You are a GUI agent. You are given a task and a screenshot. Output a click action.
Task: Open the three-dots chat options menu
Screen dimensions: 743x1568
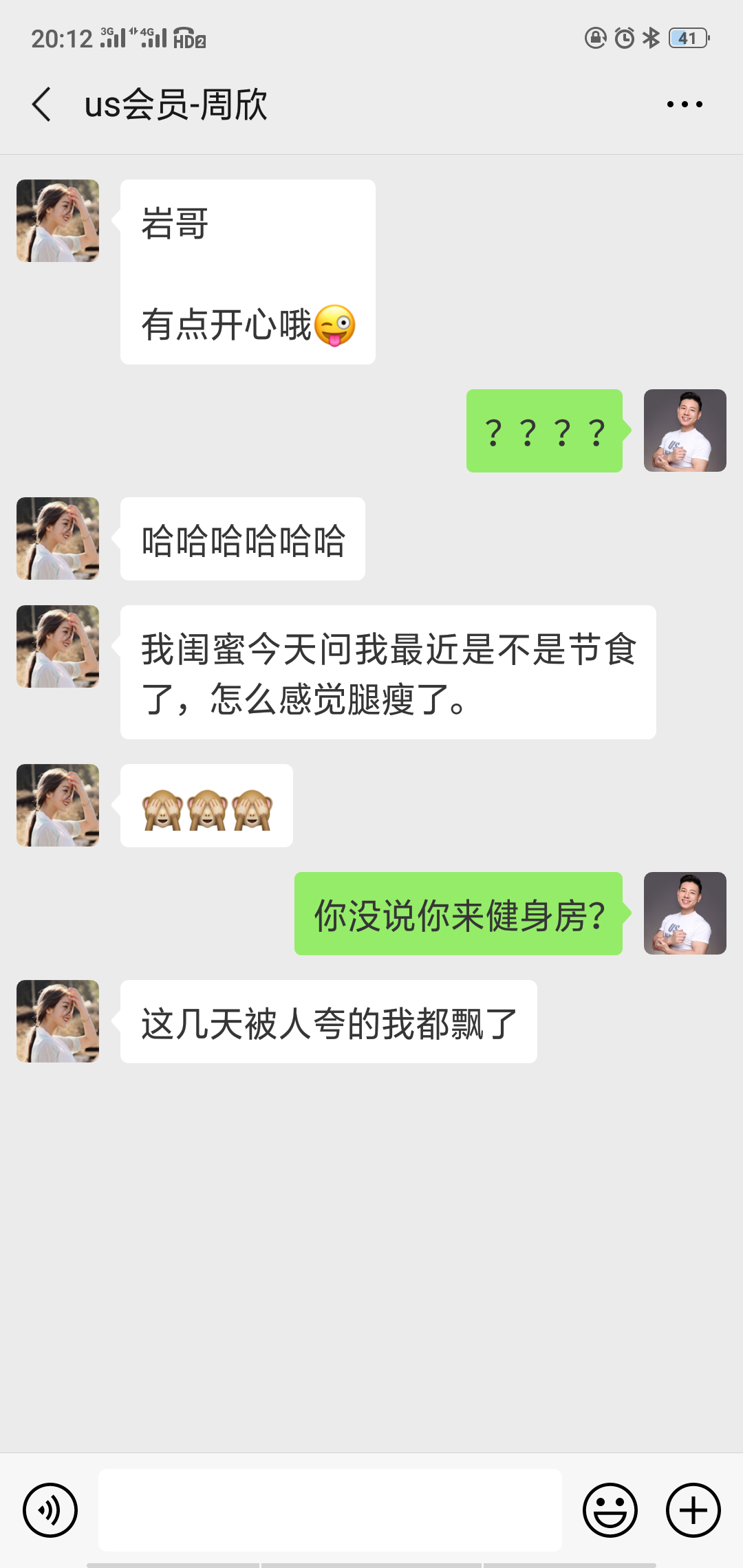click(x=685, y=105)
